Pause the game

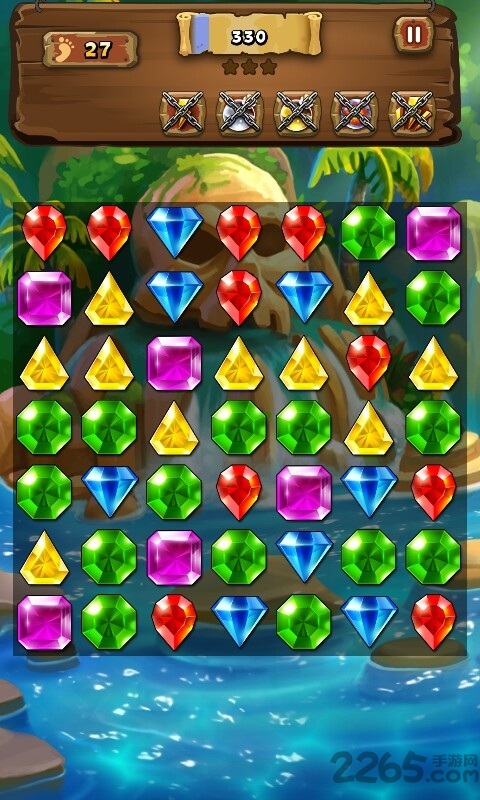(x=414, y=34)
